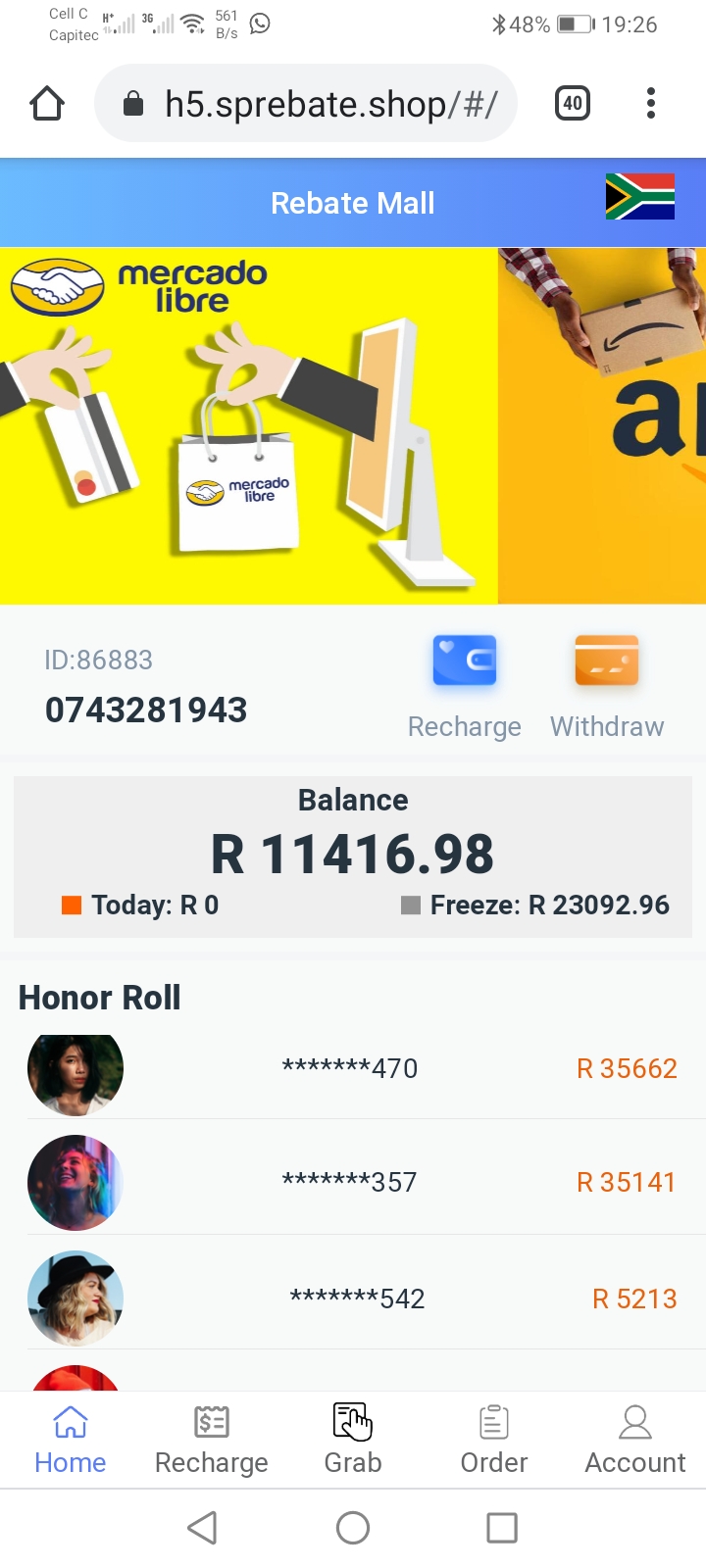Screen dimensions: 706x1568
Task: Switch to the Order tab
Action: 494,1439
